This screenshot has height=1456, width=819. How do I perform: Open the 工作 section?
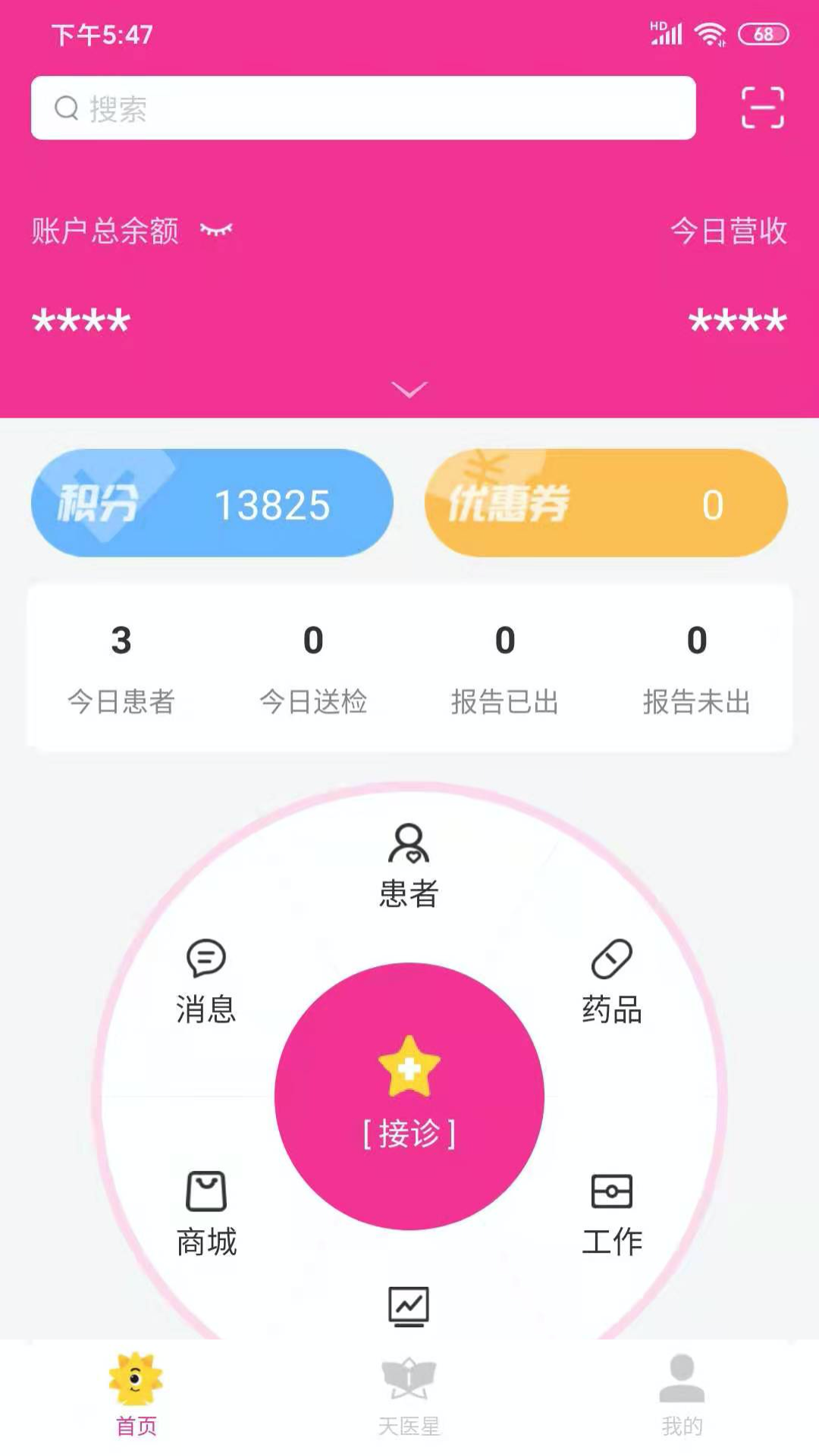click(x=612, y=1214)
